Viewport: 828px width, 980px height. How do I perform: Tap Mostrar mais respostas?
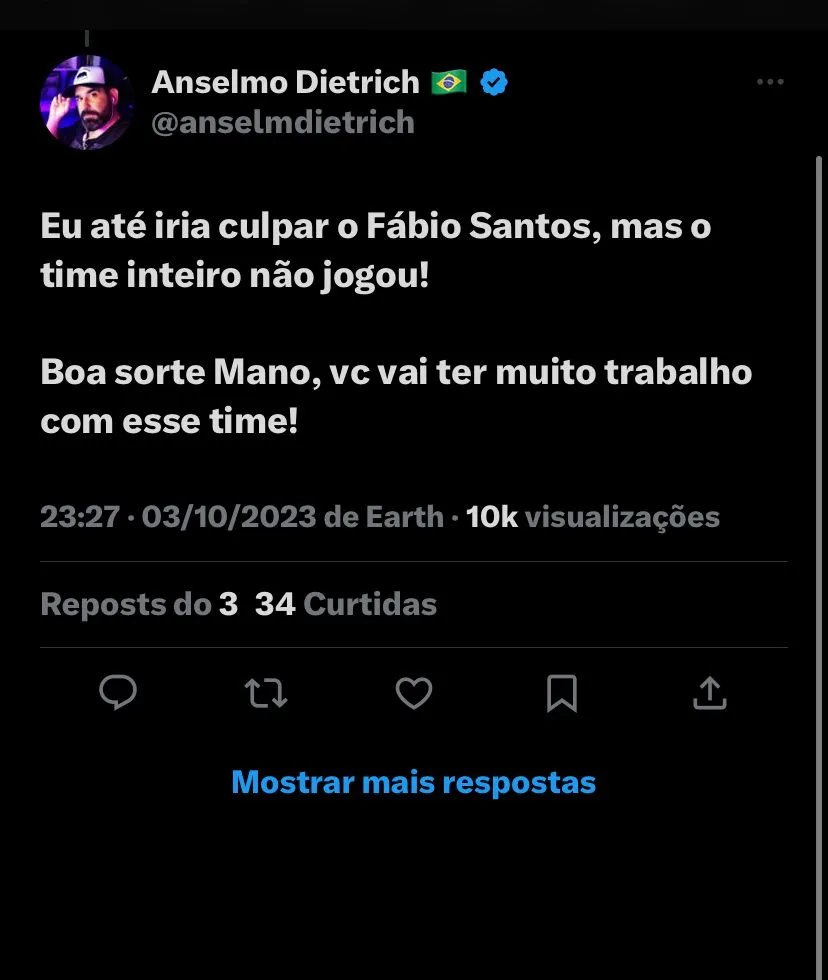pos(413,782)
